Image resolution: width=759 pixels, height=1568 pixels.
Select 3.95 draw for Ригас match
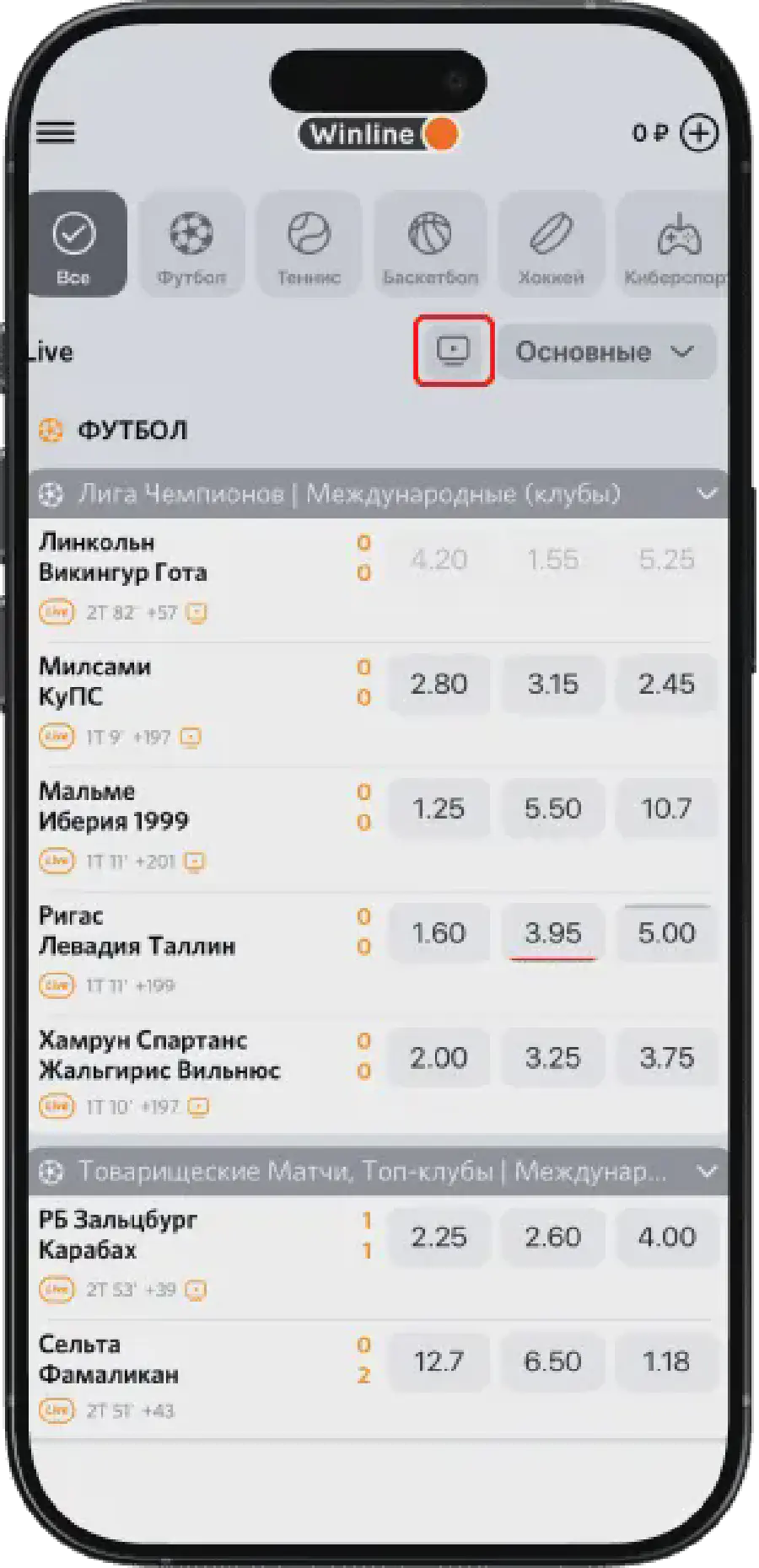pos(552,933)
